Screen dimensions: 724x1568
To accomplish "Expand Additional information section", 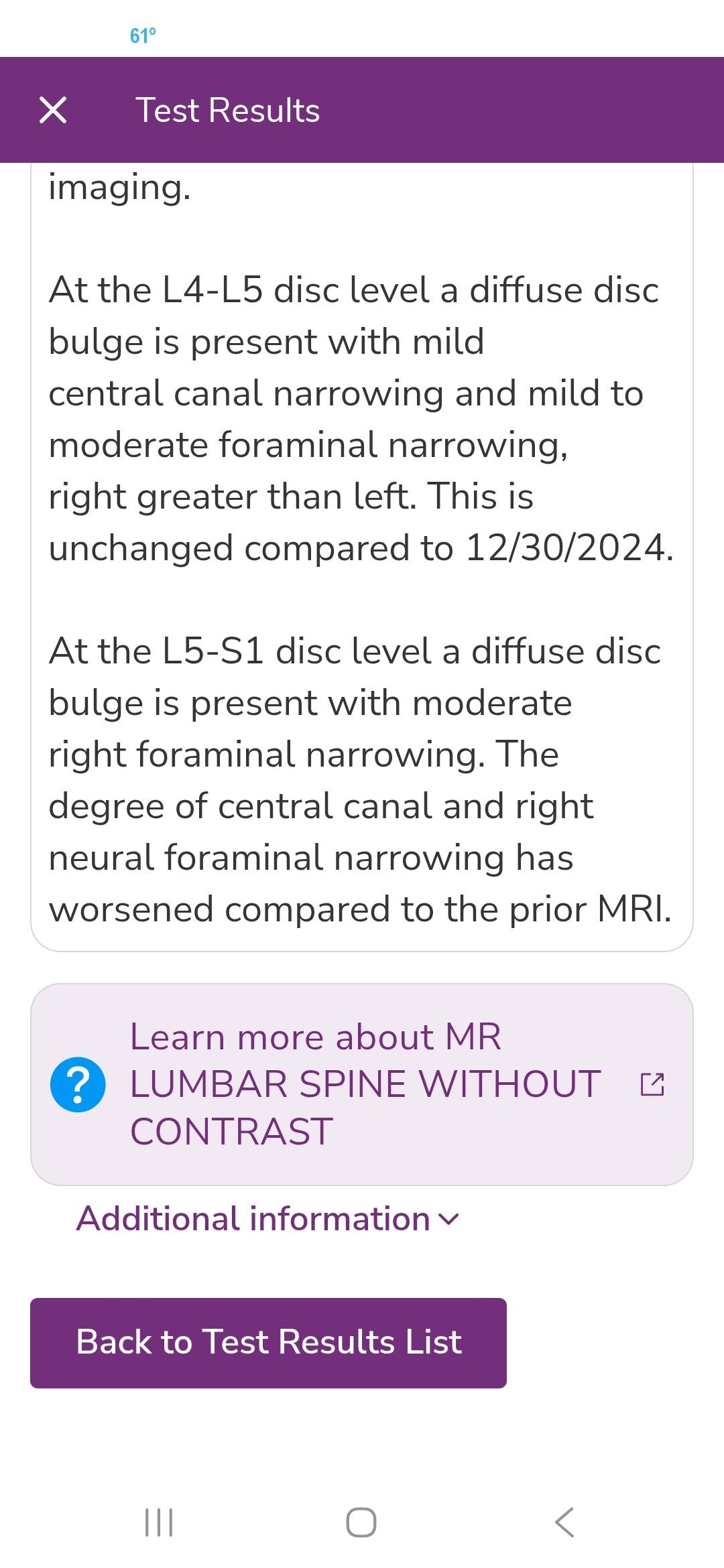I will click(x=268, y=1218).
